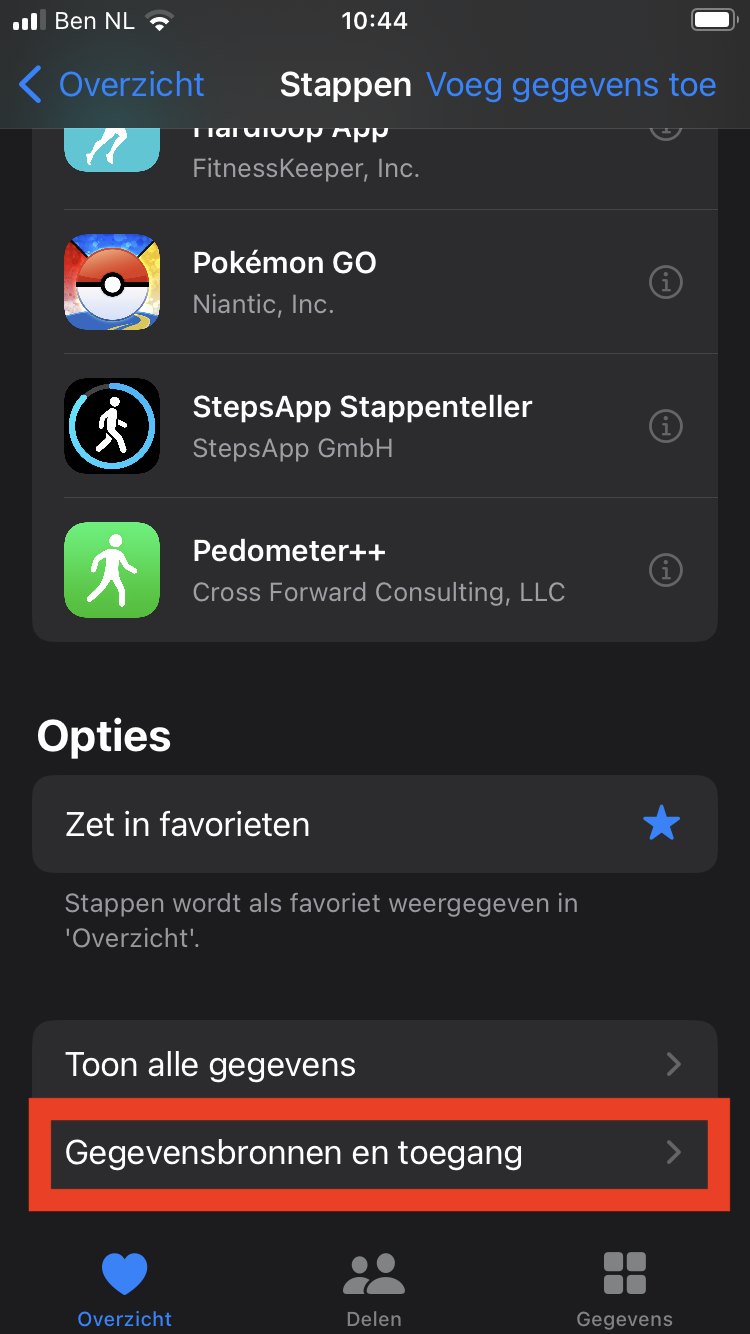Tap Voeg gegevens toe
The image size is (750, 1334).
click(x=571, y=85)
